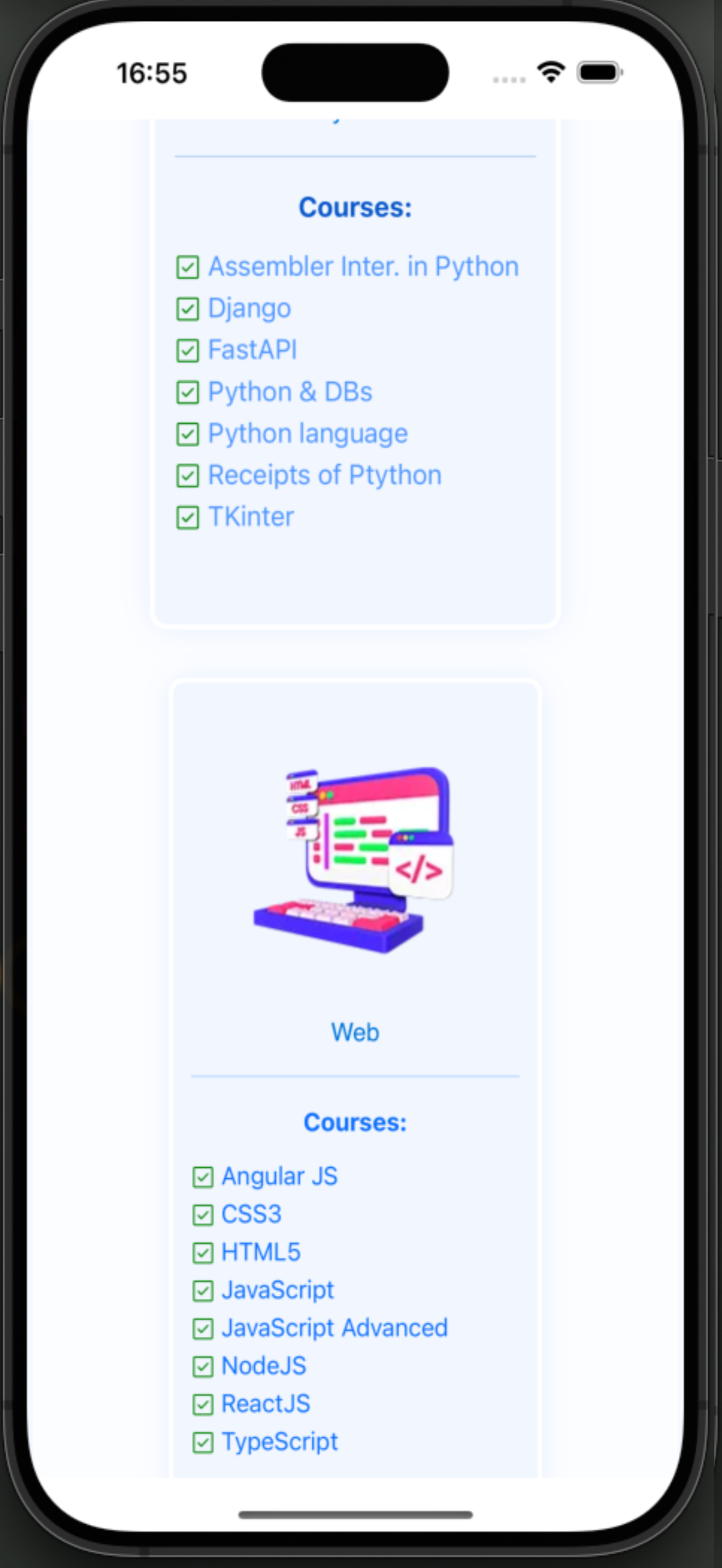Go to the Python language course
Image resolution: width=722 pixels, height=1568 pixels.
coord(307,434)
